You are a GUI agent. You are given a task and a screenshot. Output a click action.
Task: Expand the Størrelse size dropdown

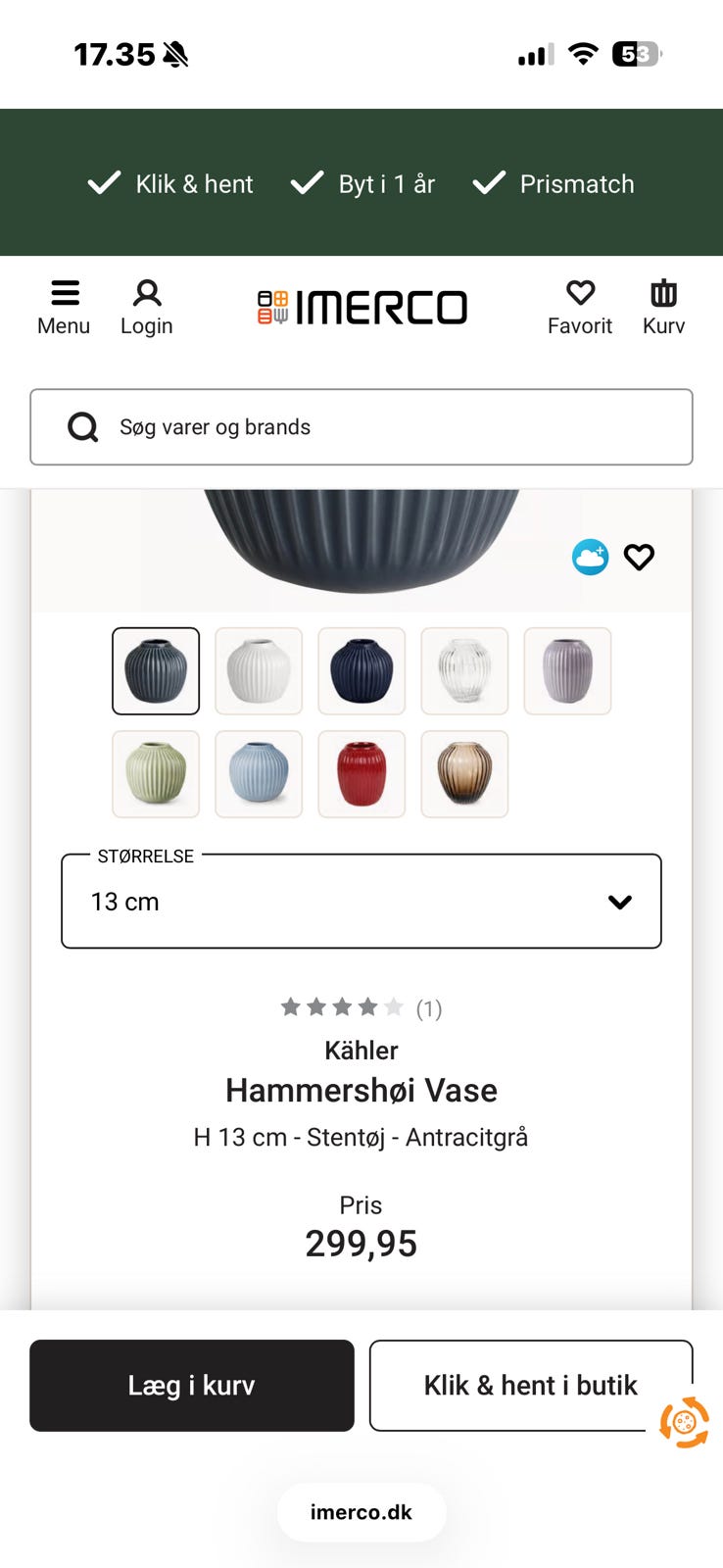tap(361, 901)
